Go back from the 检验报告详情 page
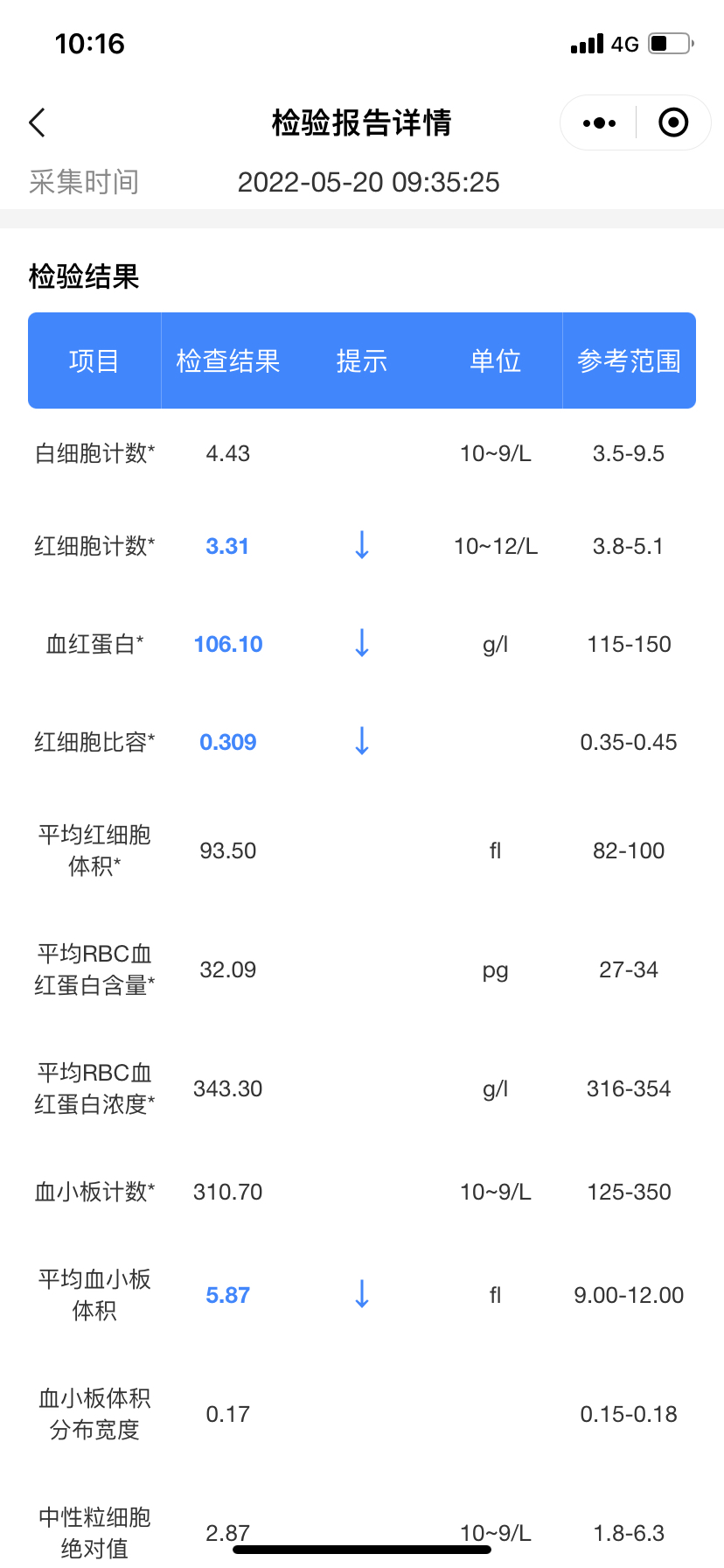 (x=37, y=122)
